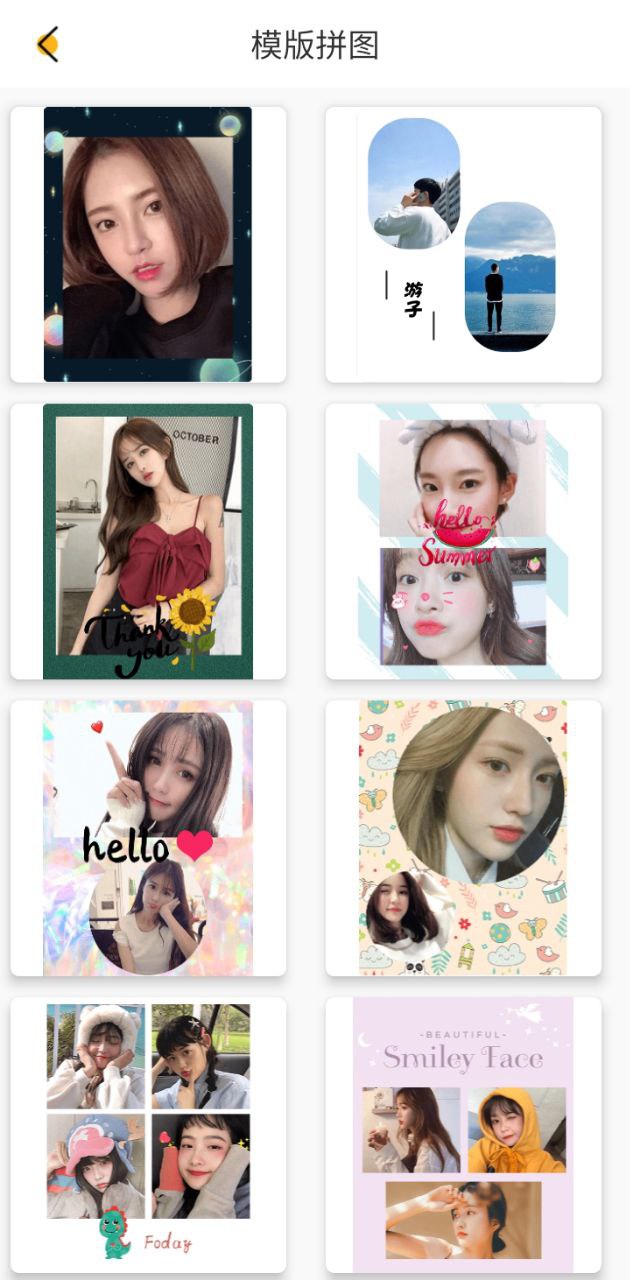
Task: Open the 'hello Summer' watermelon template
Action: pos(463,541)
